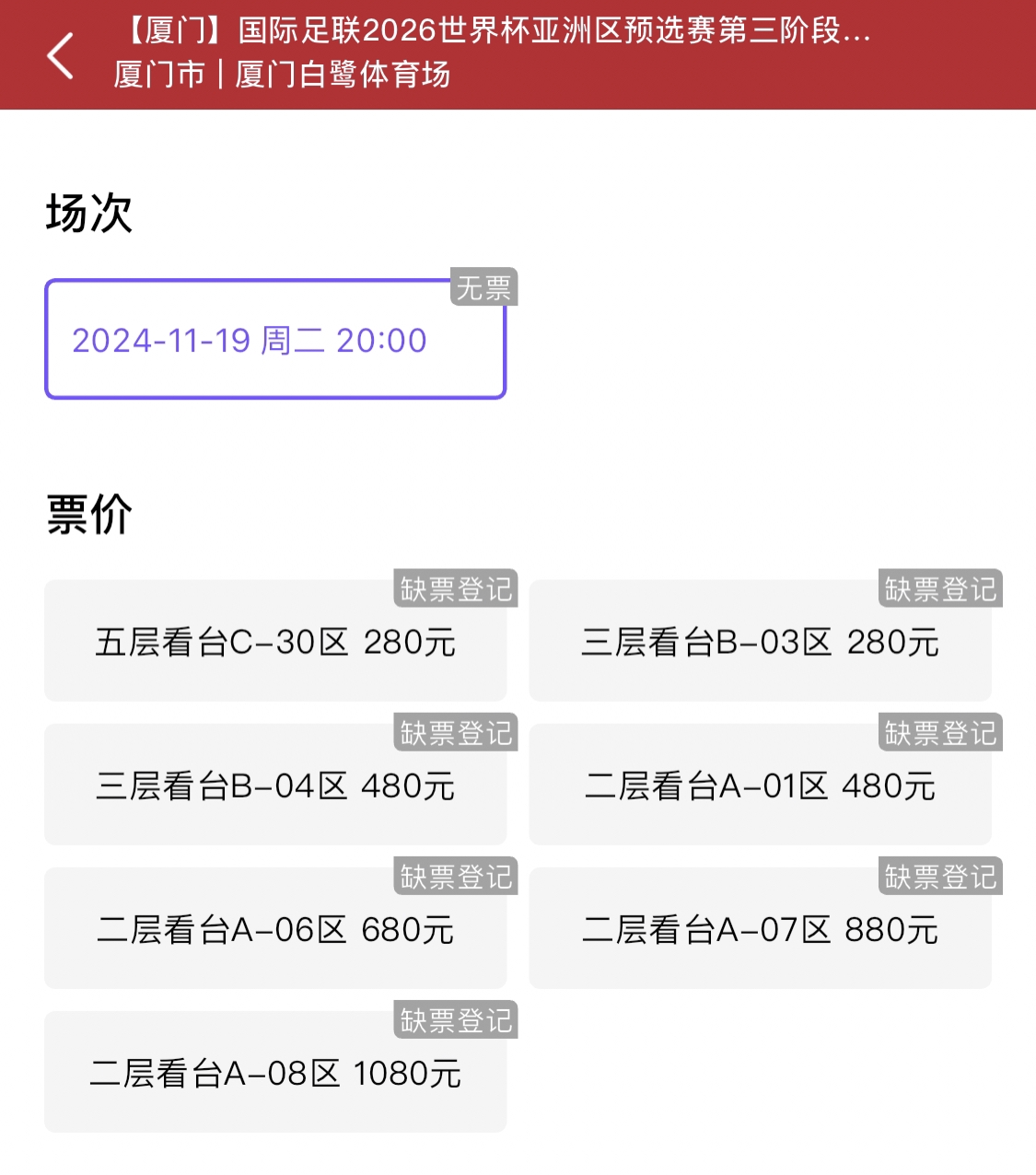Choose 二层看台A-06区 680元 ticket
The image size is (1036, 1175).
(x=275, y=929)
